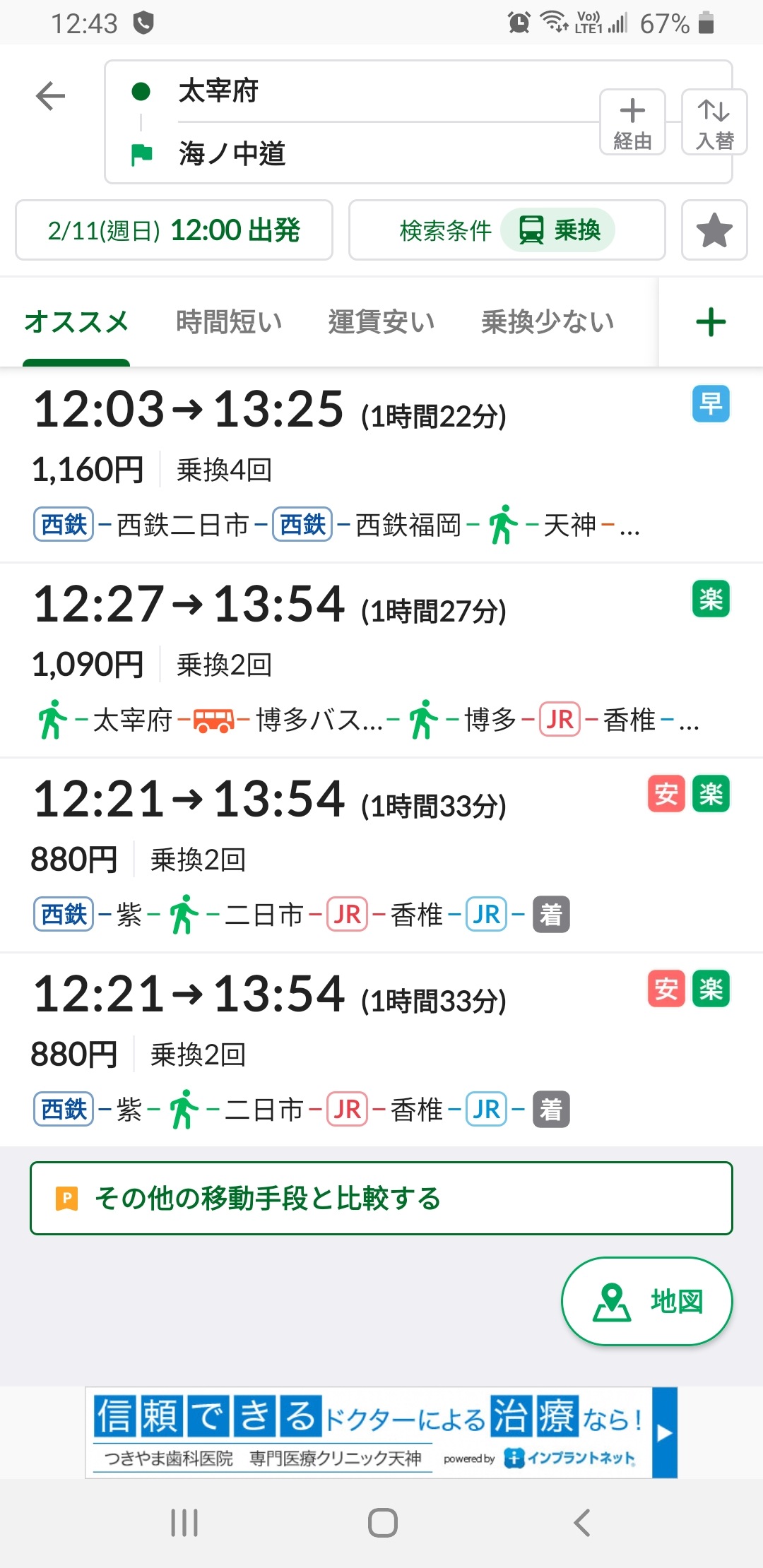The height and width of the screenshot is (1568, 763).
Task: Tap the back arrow next to the route fields
Action: coord(50,96)
